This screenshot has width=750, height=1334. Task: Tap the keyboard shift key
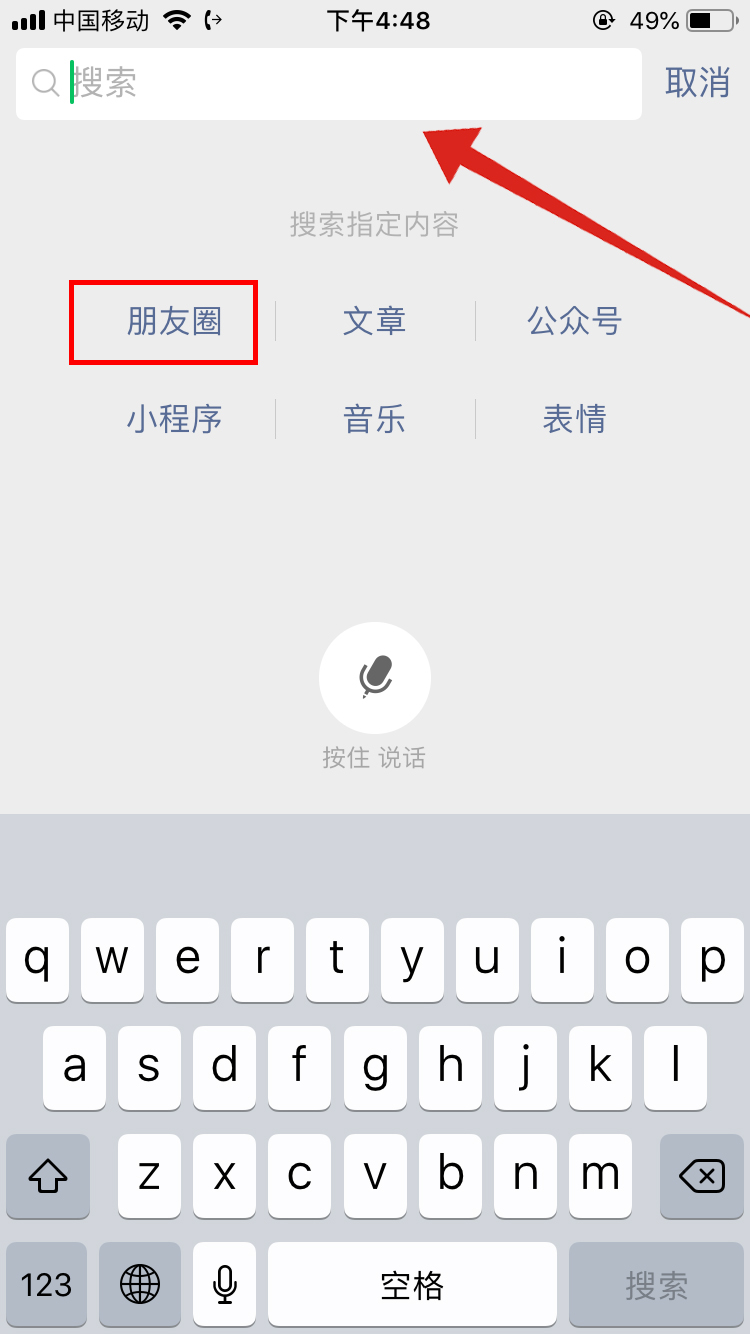48,1176
